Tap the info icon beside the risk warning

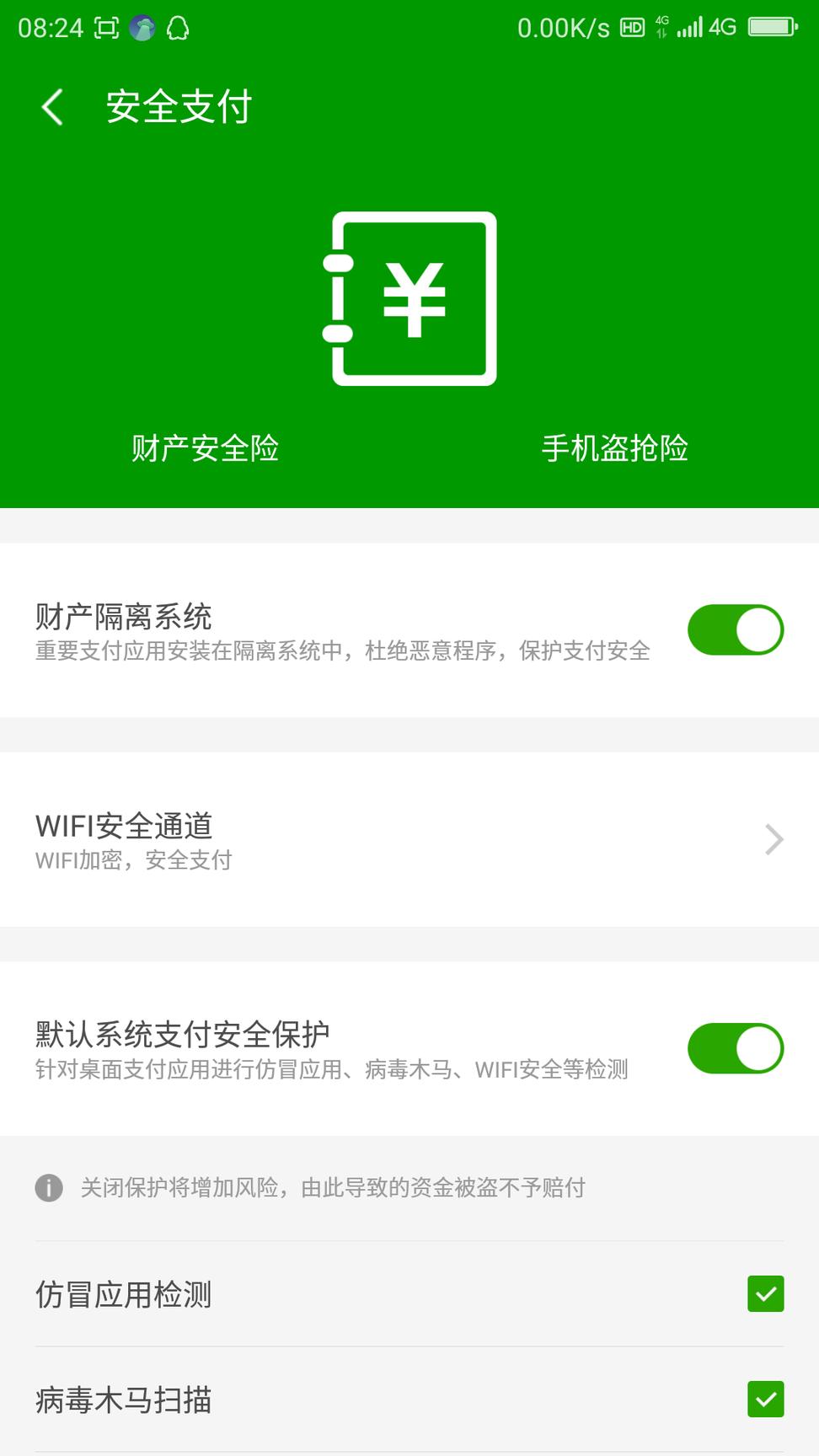[x=48, y=1188]
